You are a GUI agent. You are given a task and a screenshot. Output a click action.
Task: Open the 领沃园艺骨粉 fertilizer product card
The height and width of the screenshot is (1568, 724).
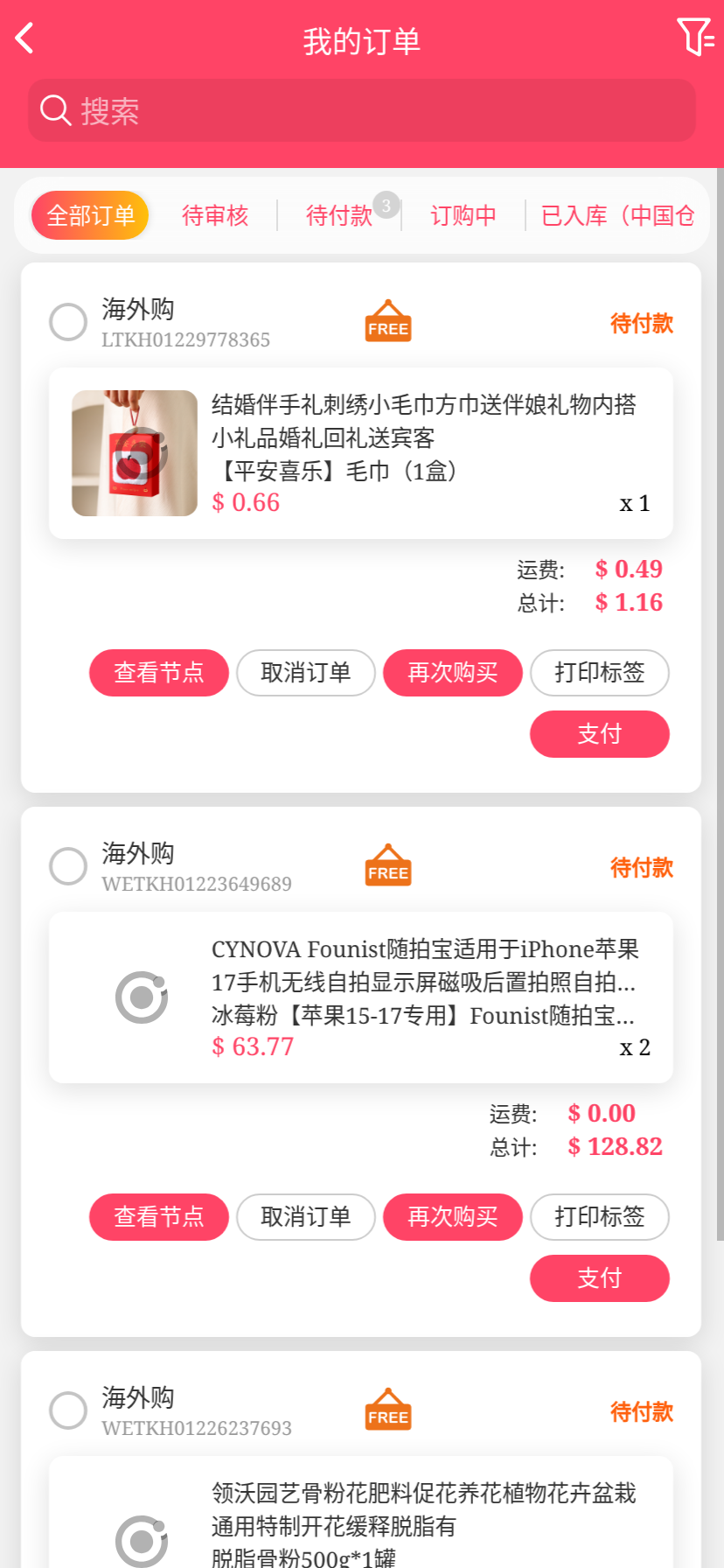coord(360,1522)
